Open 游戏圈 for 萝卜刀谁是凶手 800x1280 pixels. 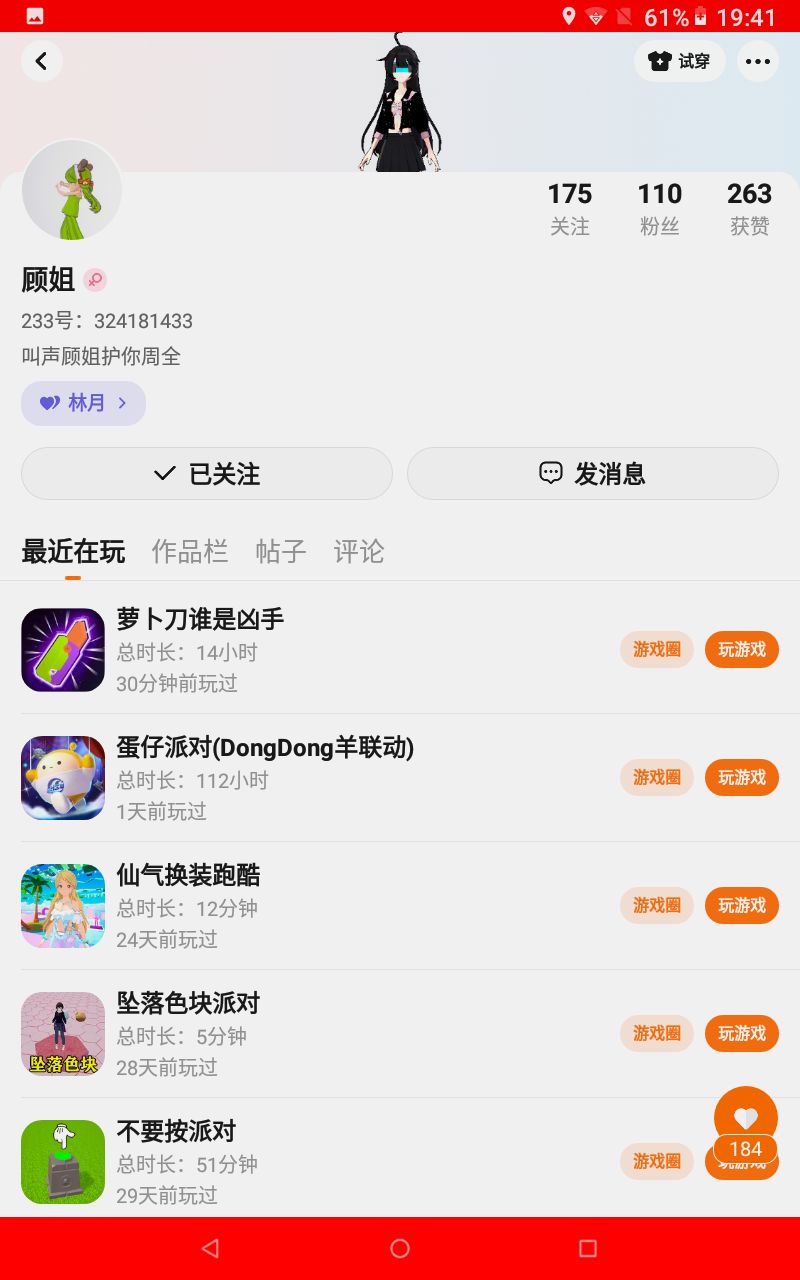click(657, 649)
